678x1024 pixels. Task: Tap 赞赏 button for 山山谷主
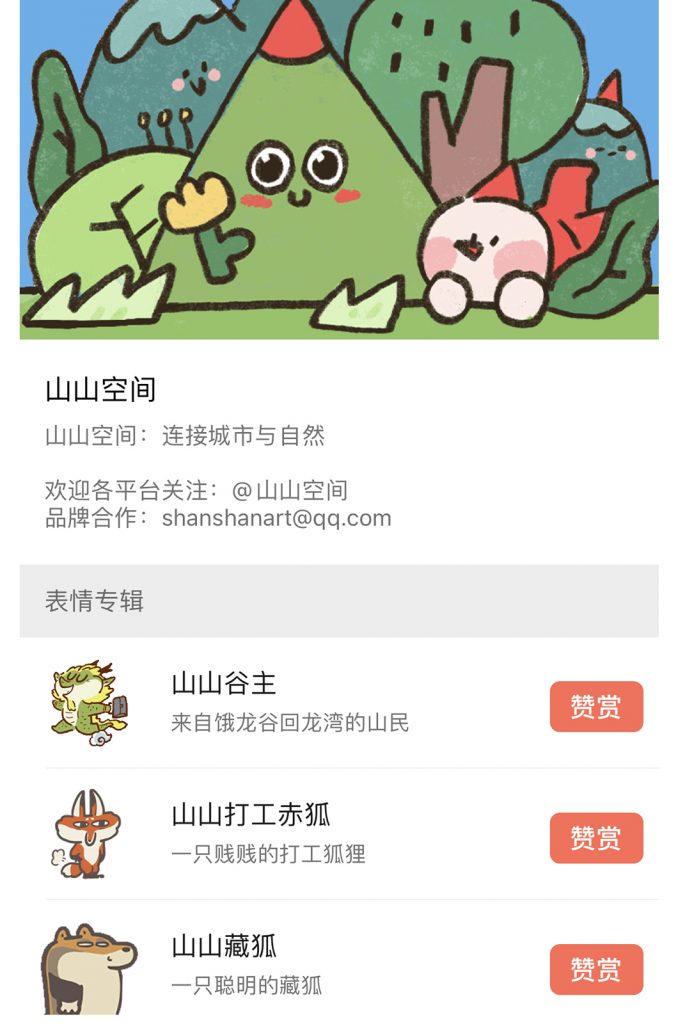point(596,707)
